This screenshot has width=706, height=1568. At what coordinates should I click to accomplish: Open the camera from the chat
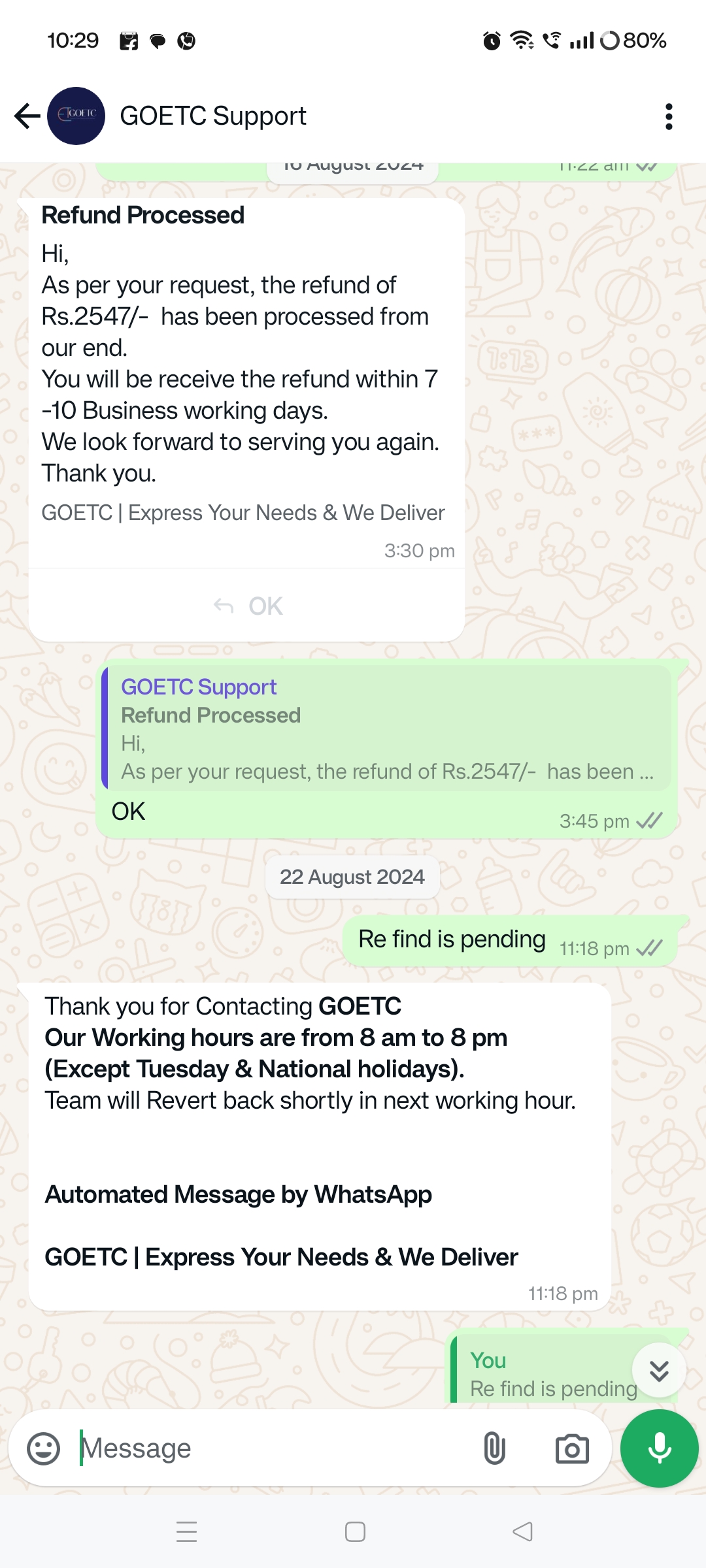point(572,1448)
